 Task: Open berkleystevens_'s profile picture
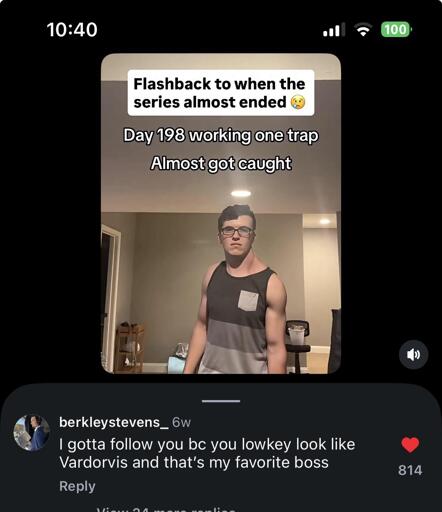tap(32, 433)
